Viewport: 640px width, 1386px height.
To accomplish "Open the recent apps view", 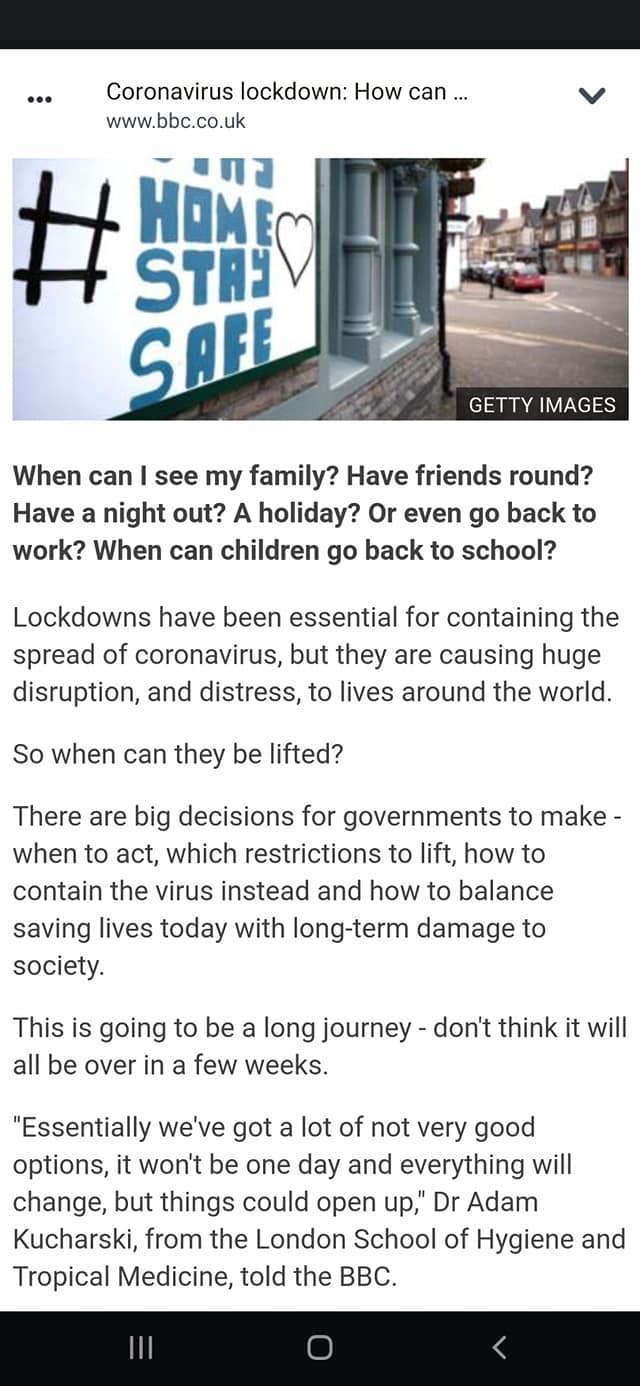I will (x=141, y=1348).
